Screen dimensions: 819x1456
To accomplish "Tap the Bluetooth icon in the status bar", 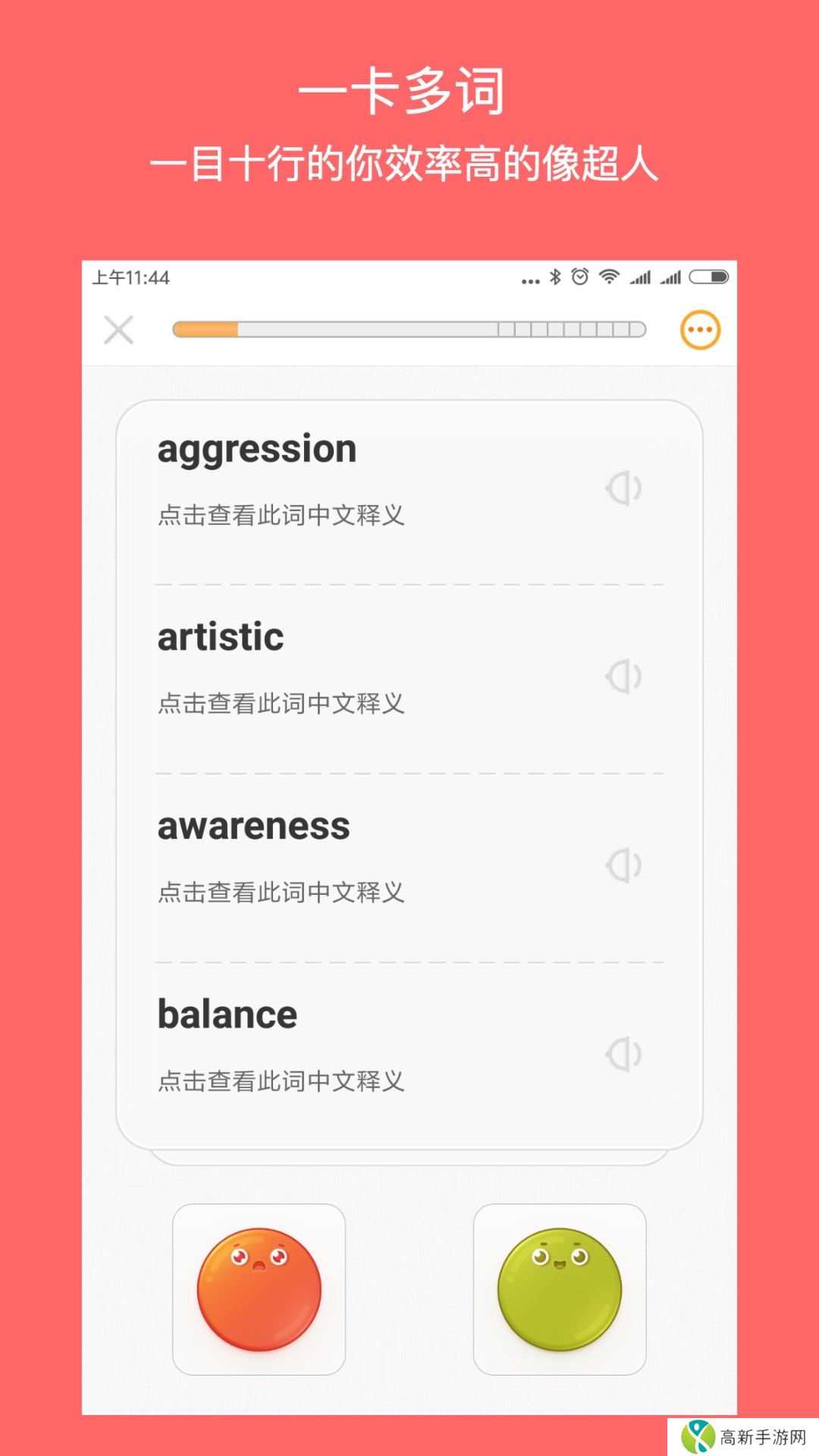I will coord(556,278).
